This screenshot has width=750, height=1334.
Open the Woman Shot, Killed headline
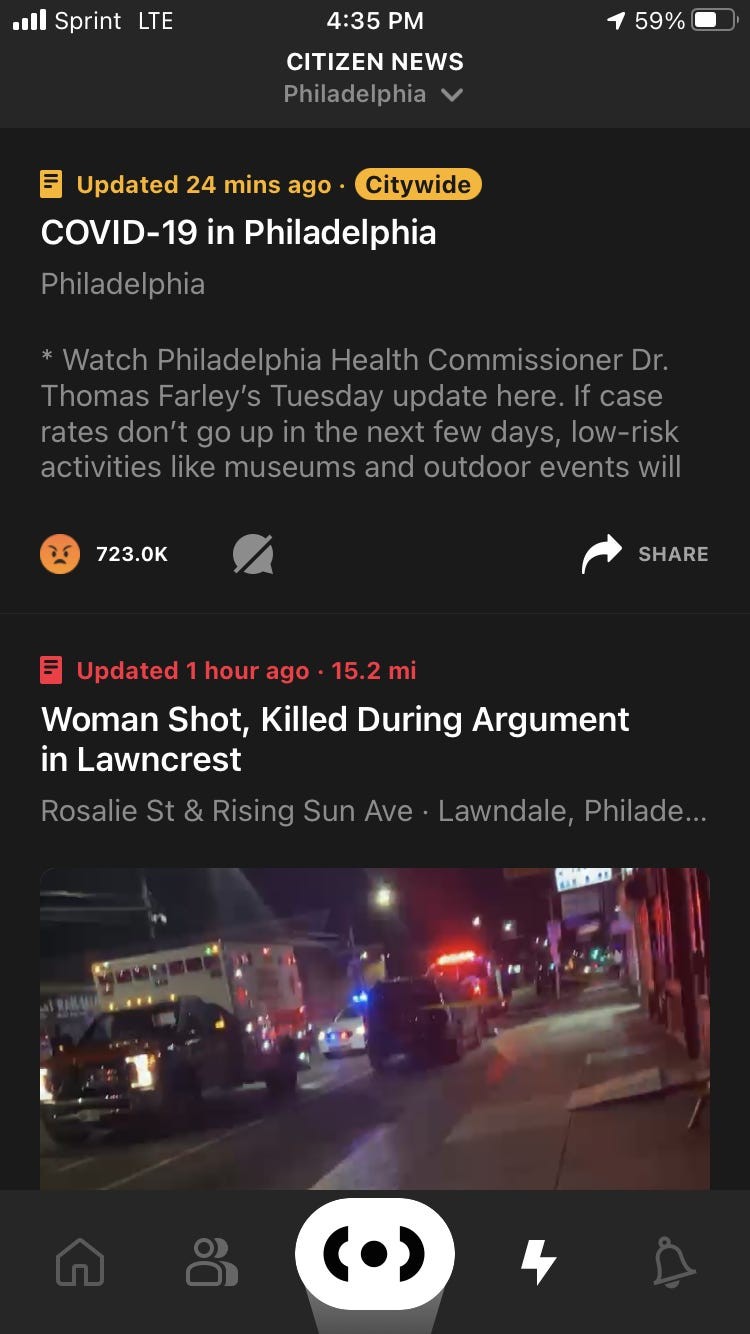tap(335, 738)
